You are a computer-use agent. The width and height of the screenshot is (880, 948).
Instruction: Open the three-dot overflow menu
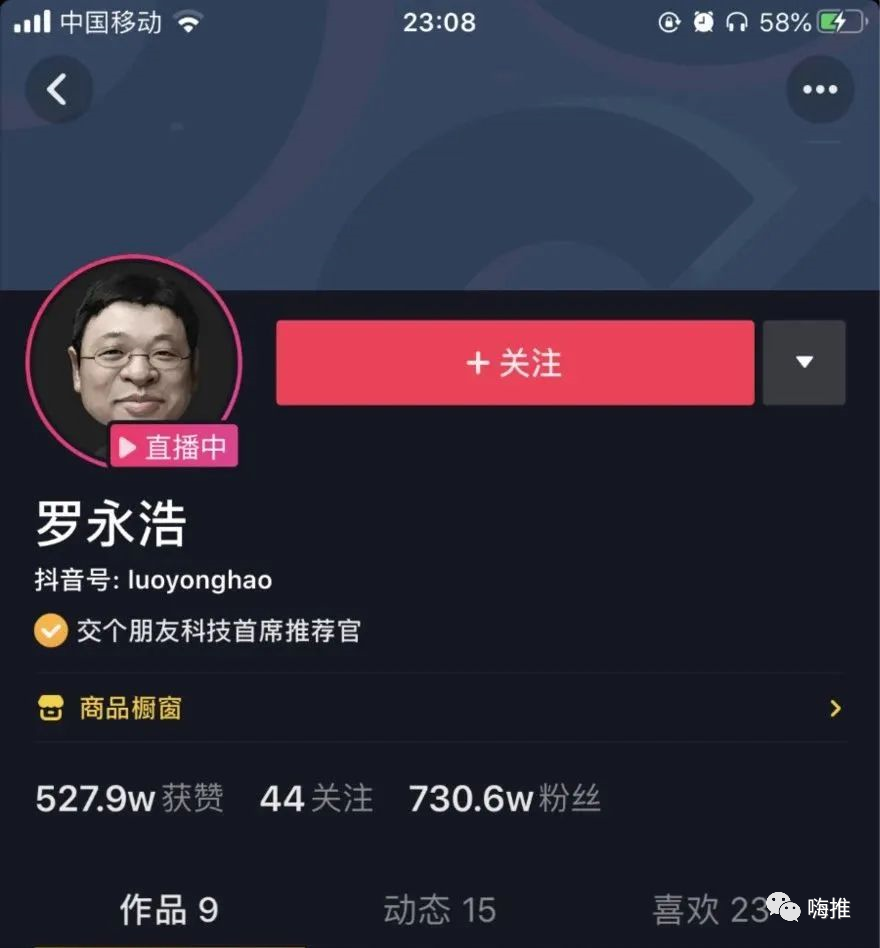(819, 90)
